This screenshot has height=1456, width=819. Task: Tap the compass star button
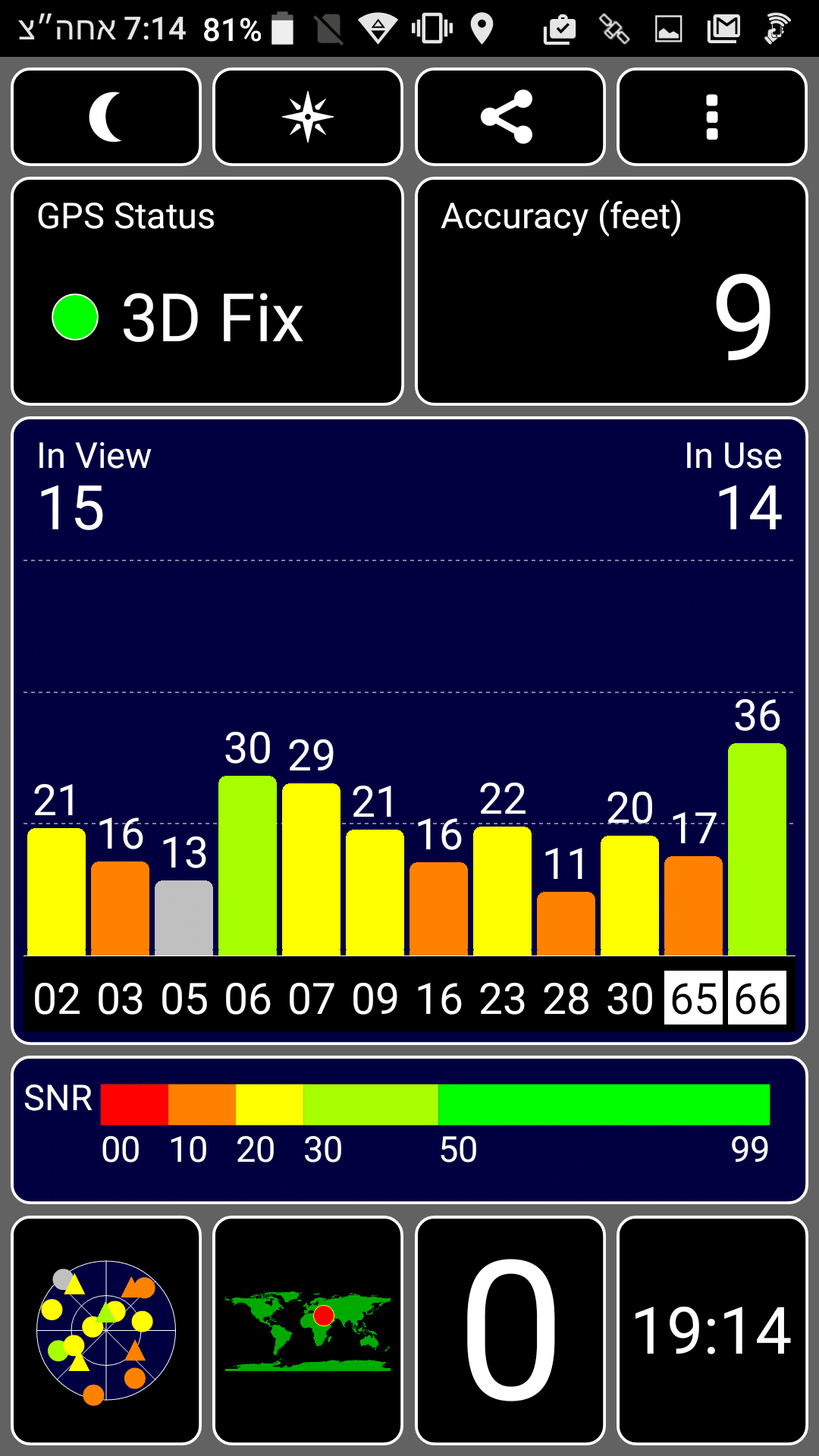point(308,117)
